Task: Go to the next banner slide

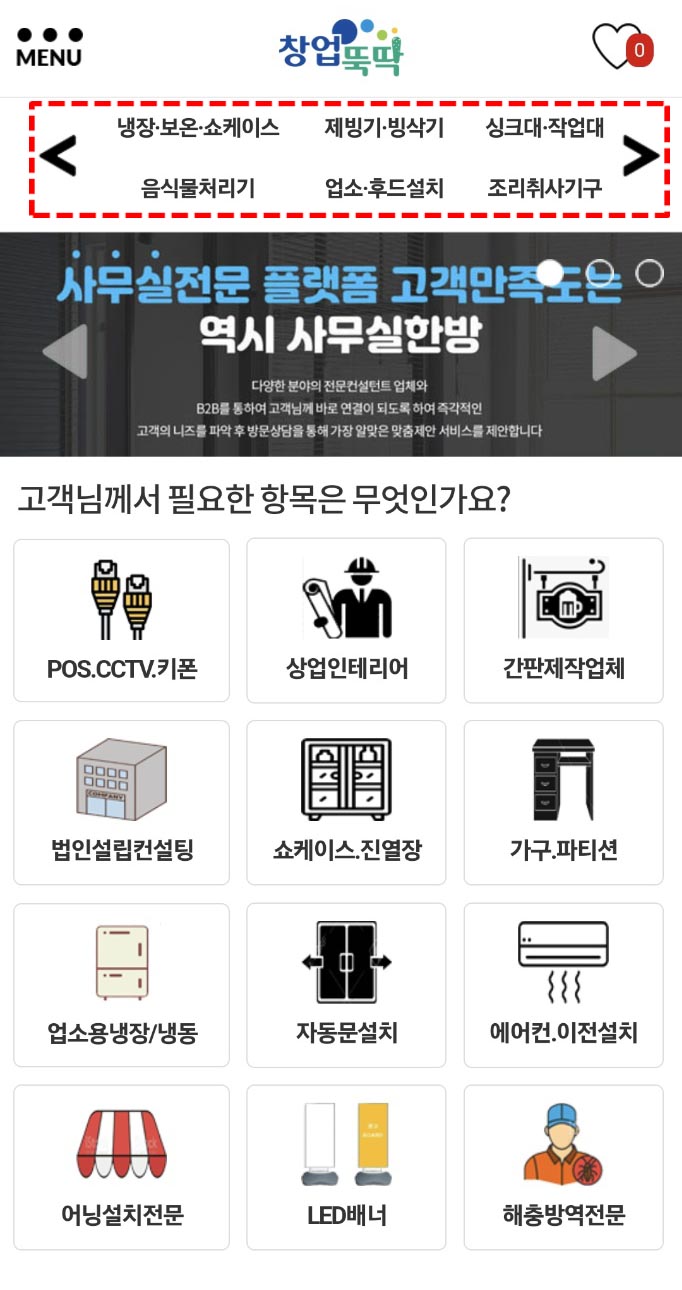Action: pos(614,352)
